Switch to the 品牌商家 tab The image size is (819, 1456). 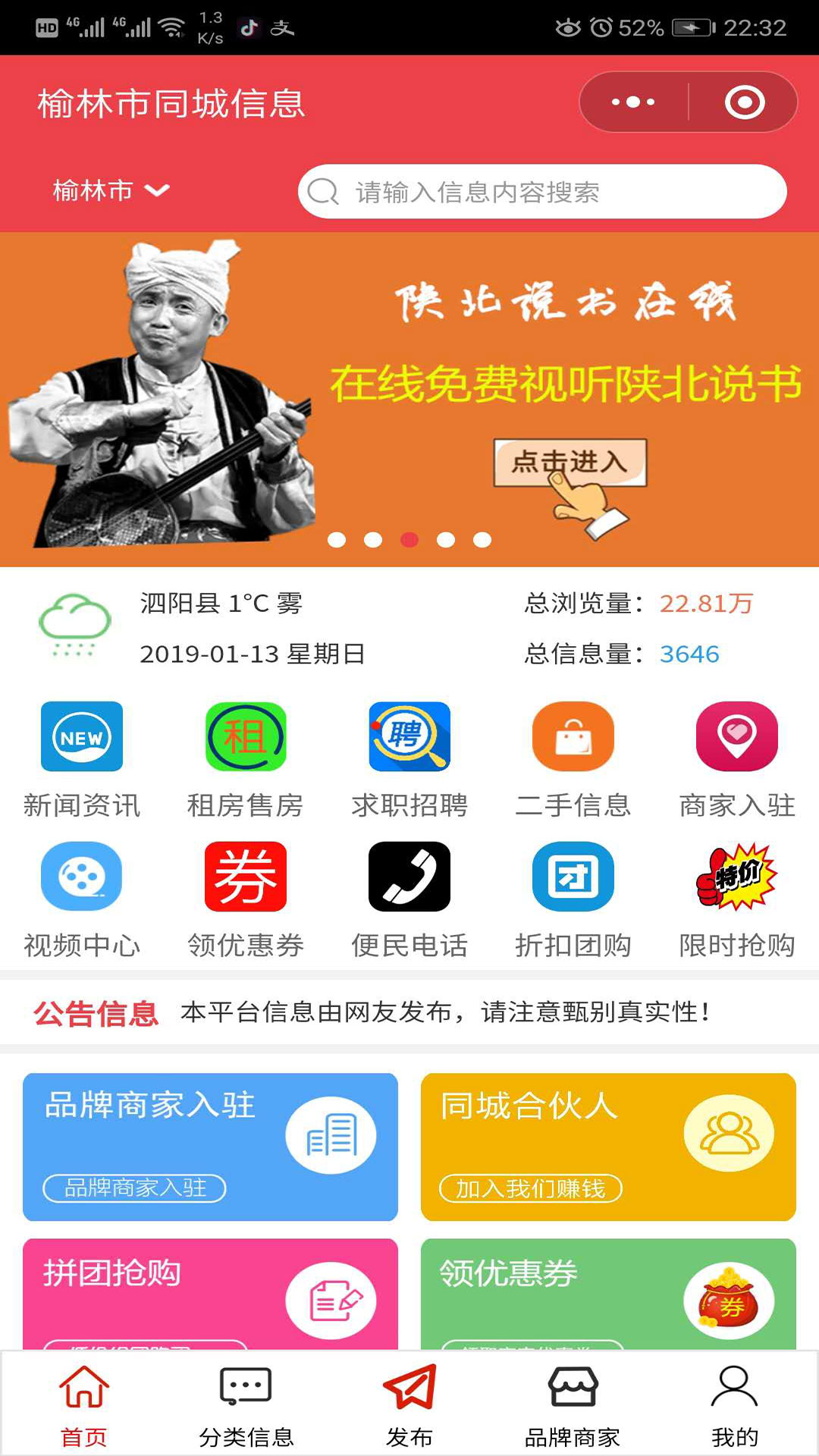(x=573, y=1405)
